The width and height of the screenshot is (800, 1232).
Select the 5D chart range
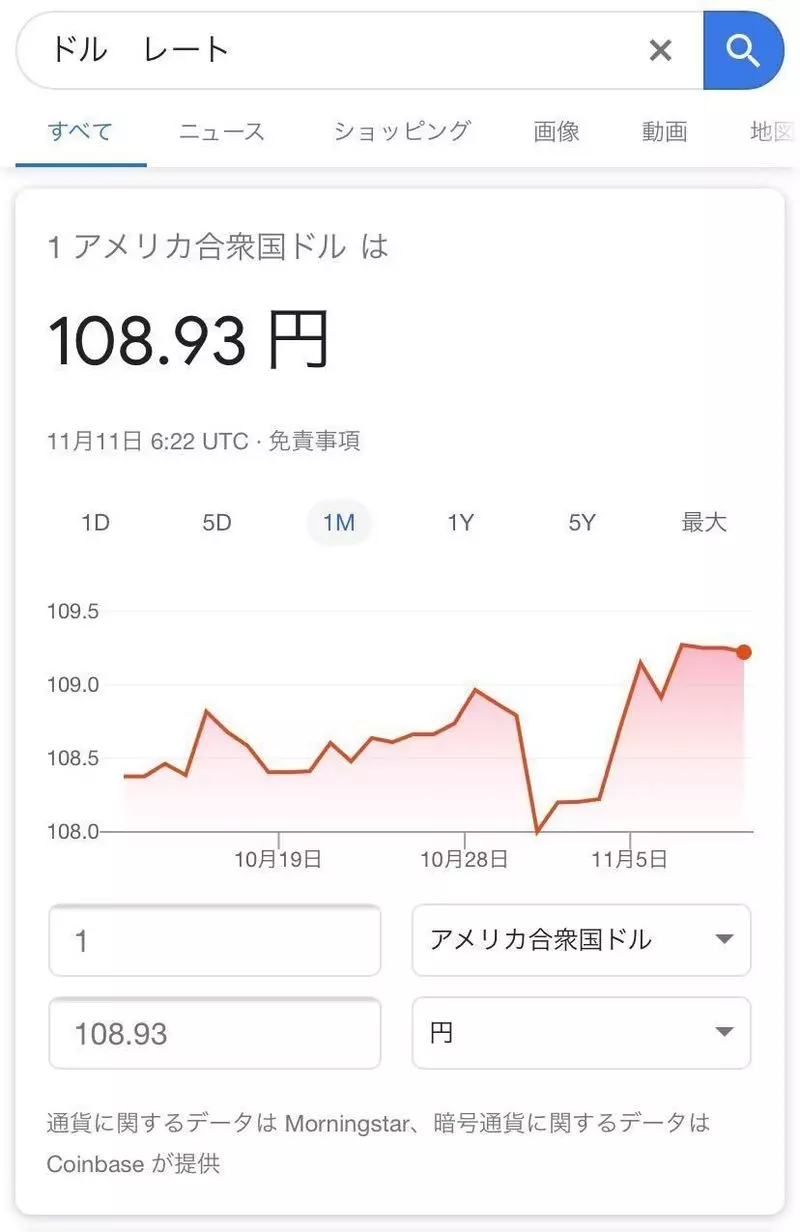[x=217, y=522]
